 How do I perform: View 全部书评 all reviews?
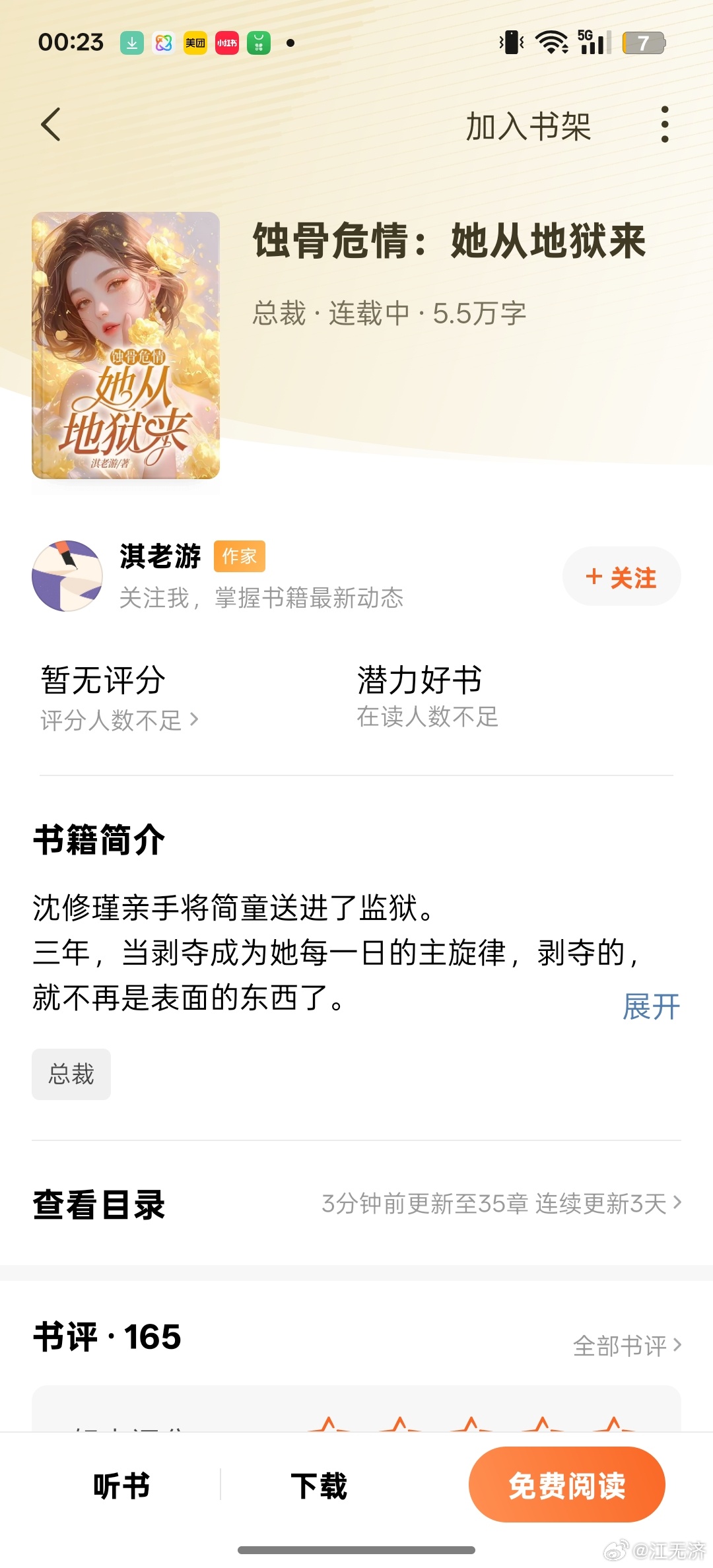[x=627, y=1346]
